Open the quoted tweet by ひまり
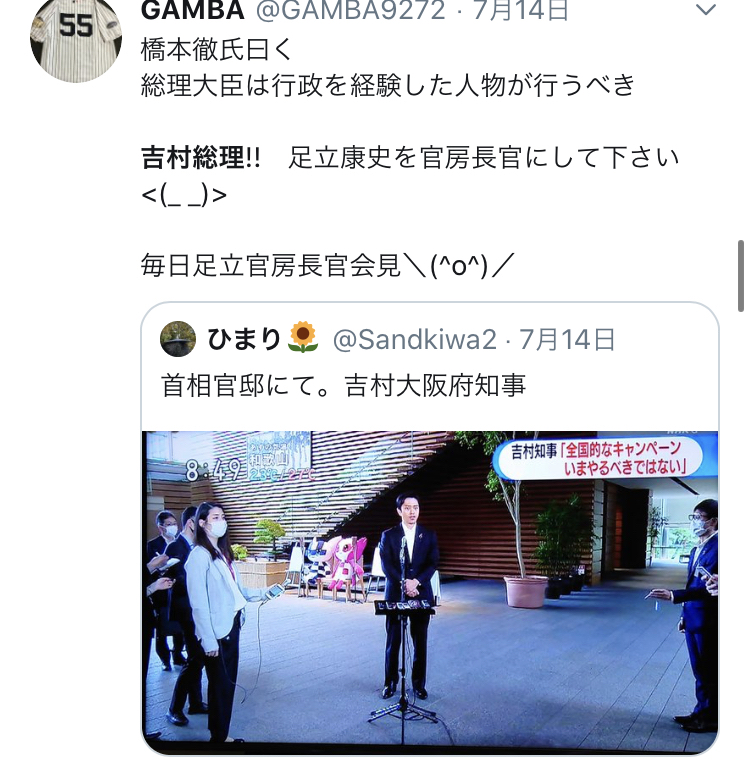The height and width of the screenshot is (766, 750). tap(430, 385)
